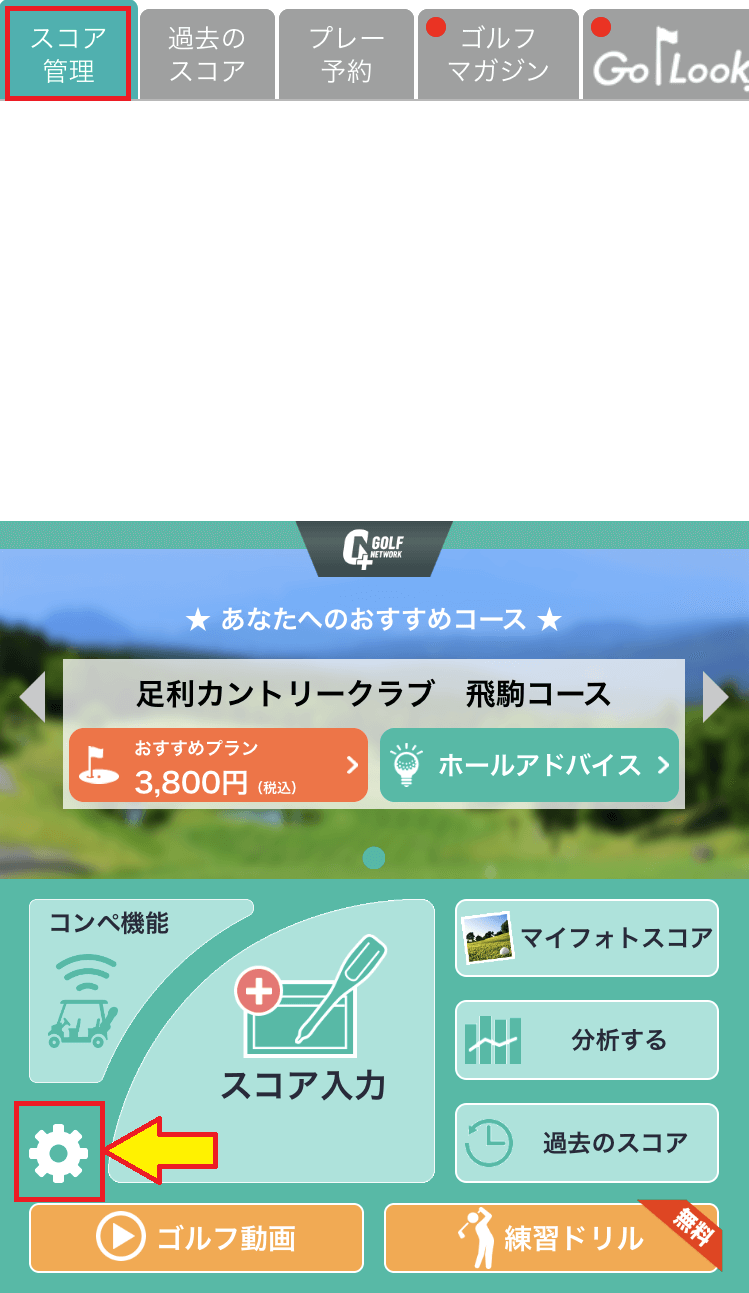Open マイフォトスコア
The image size is (749, 1293).
(587, 938)
